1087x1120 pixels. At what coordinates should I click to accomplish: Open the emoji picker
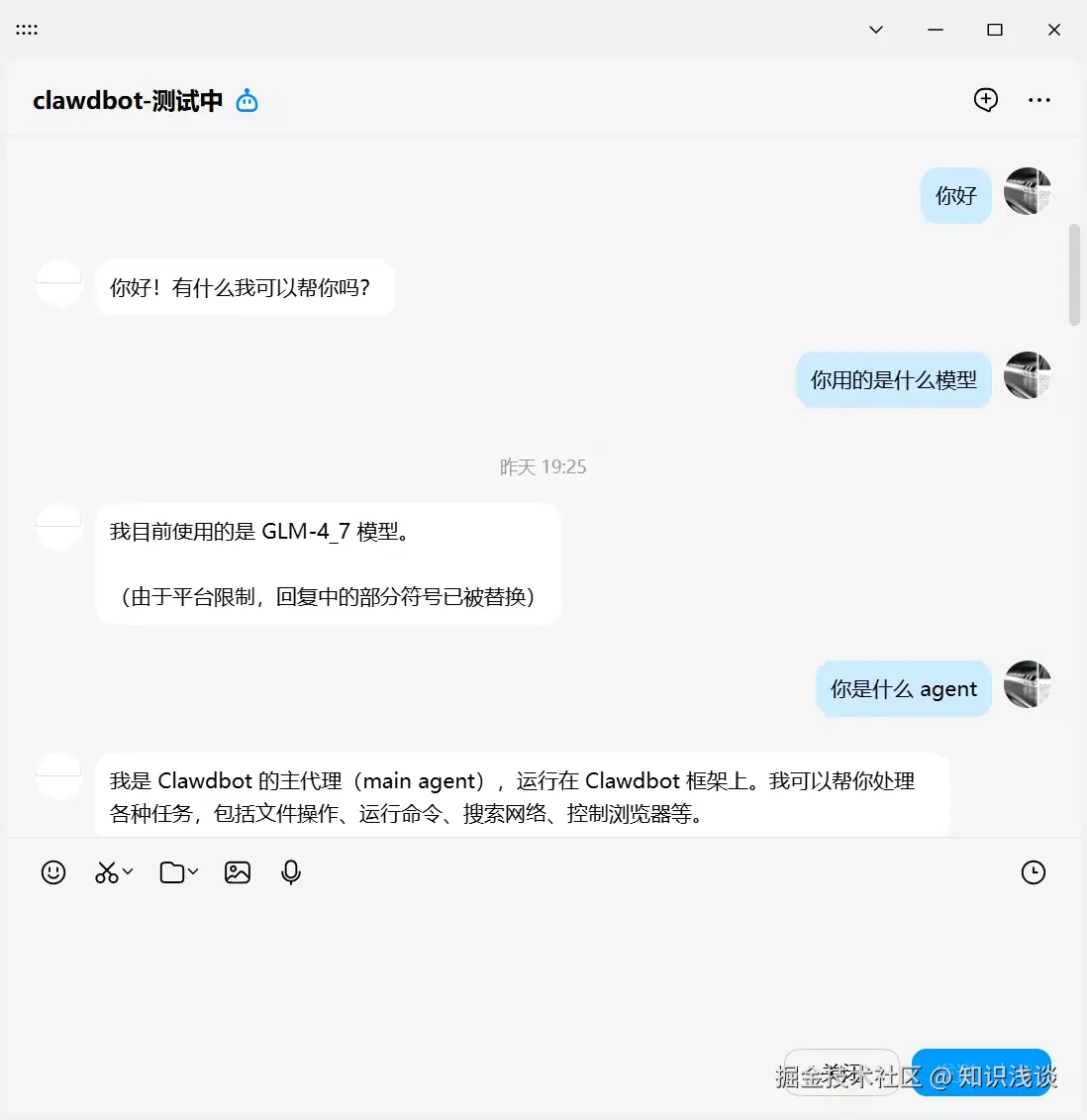[53, 872]
